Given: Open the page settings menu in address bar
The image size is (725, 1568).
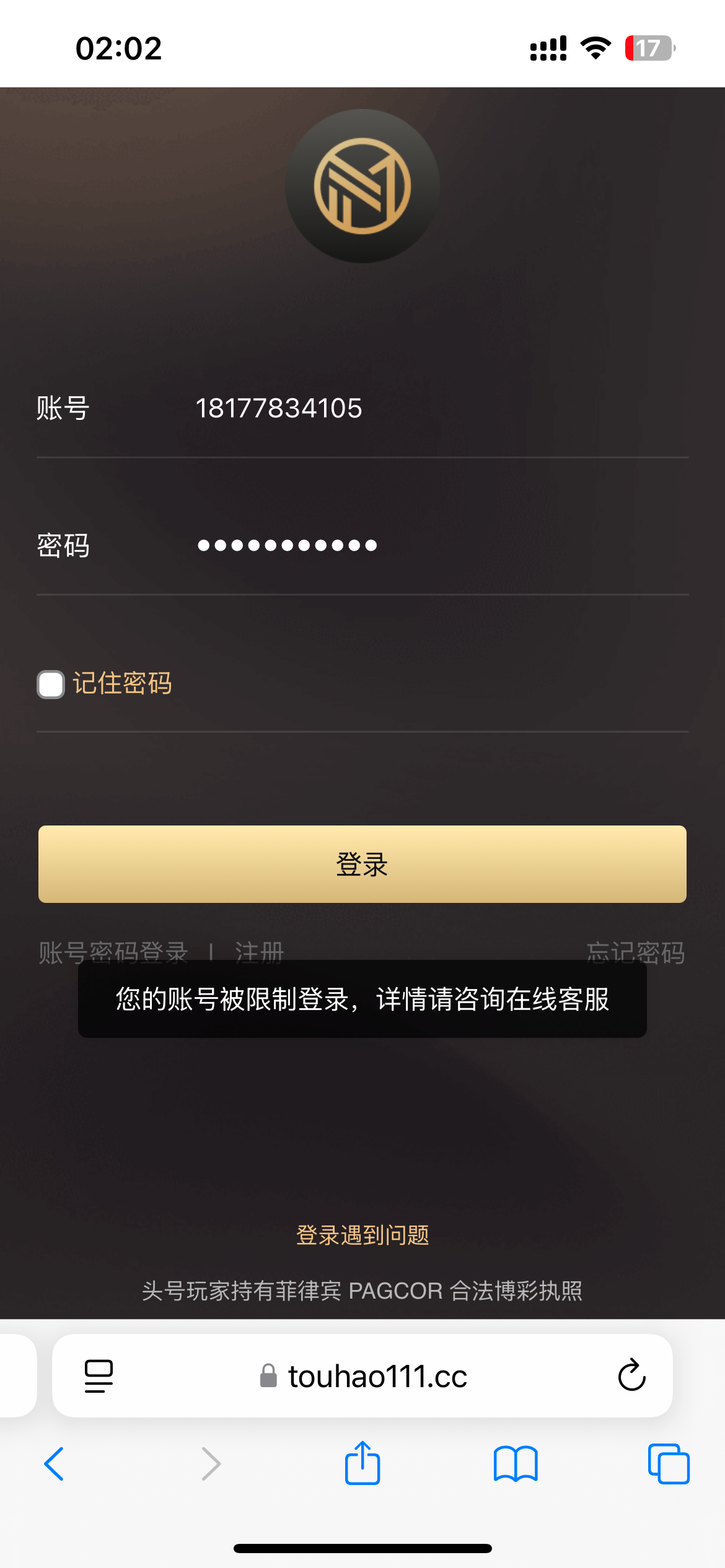Looking at the screenshot, I should (x=99, y=1376).
